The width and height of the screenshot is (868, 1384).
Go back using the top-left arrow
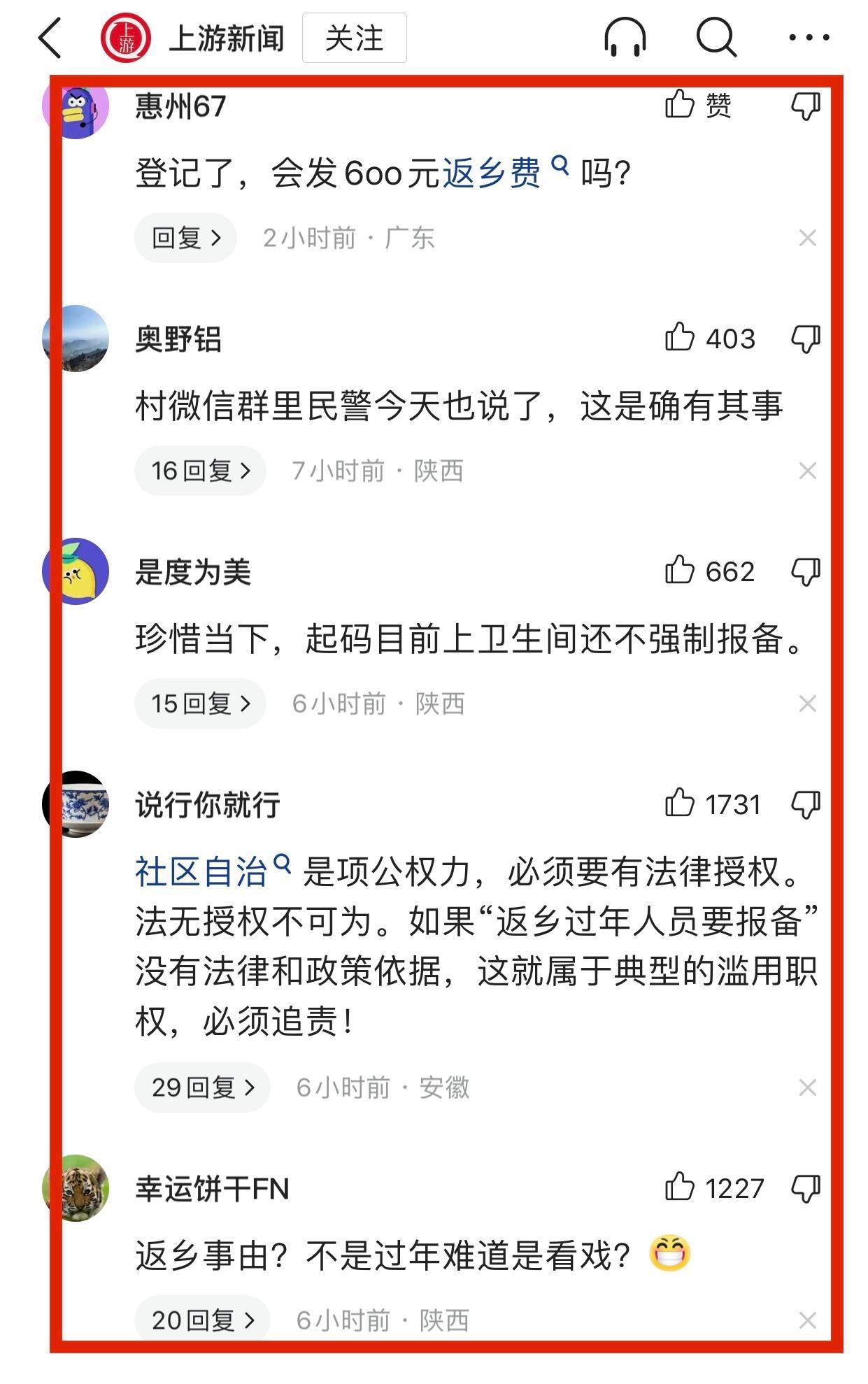point(50,38)
